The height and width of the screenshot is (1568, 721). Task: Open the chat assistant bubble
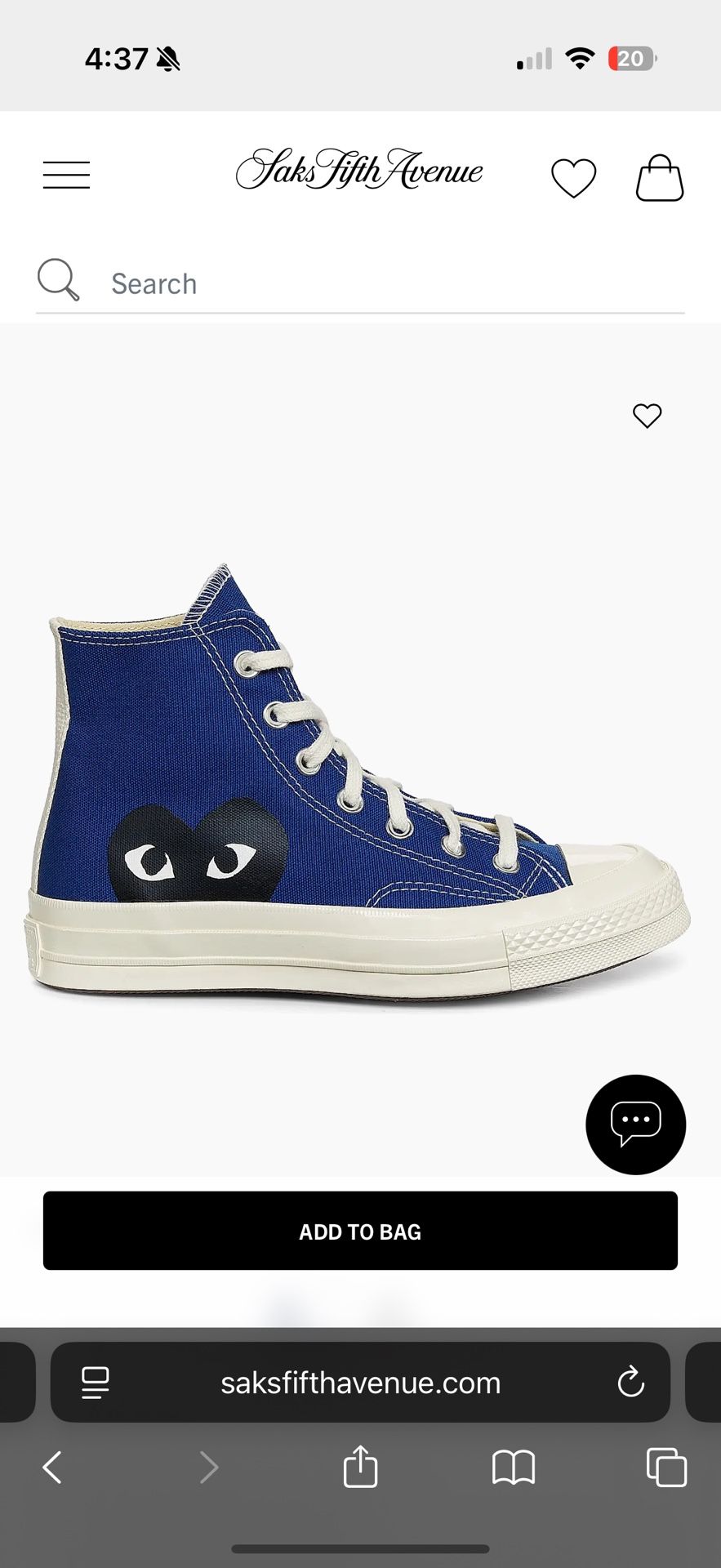[635, 1124]
